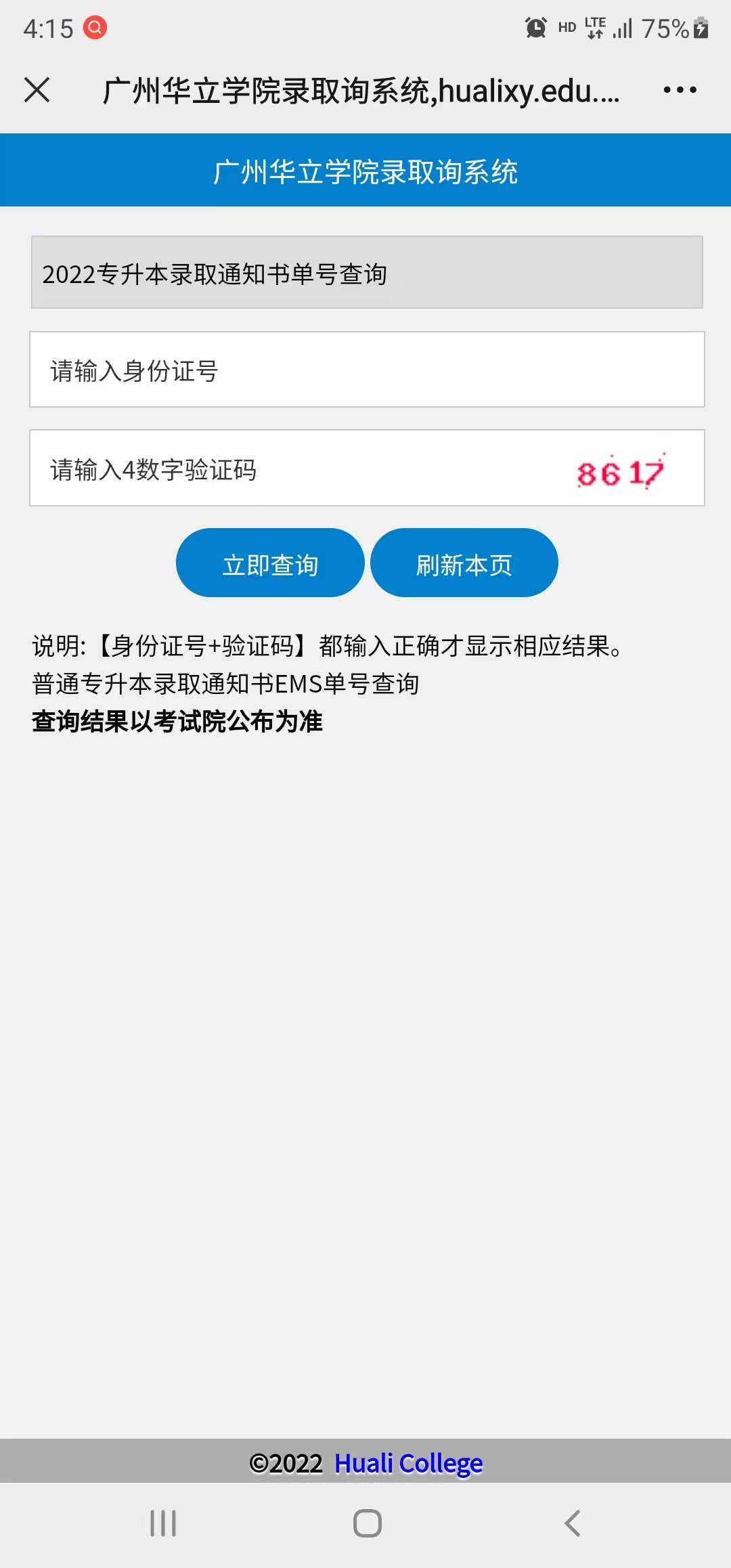The height and width of the screenshot is (1568, 731).
Task: Close the webpage with the X icon
Action: pos(37,89)
